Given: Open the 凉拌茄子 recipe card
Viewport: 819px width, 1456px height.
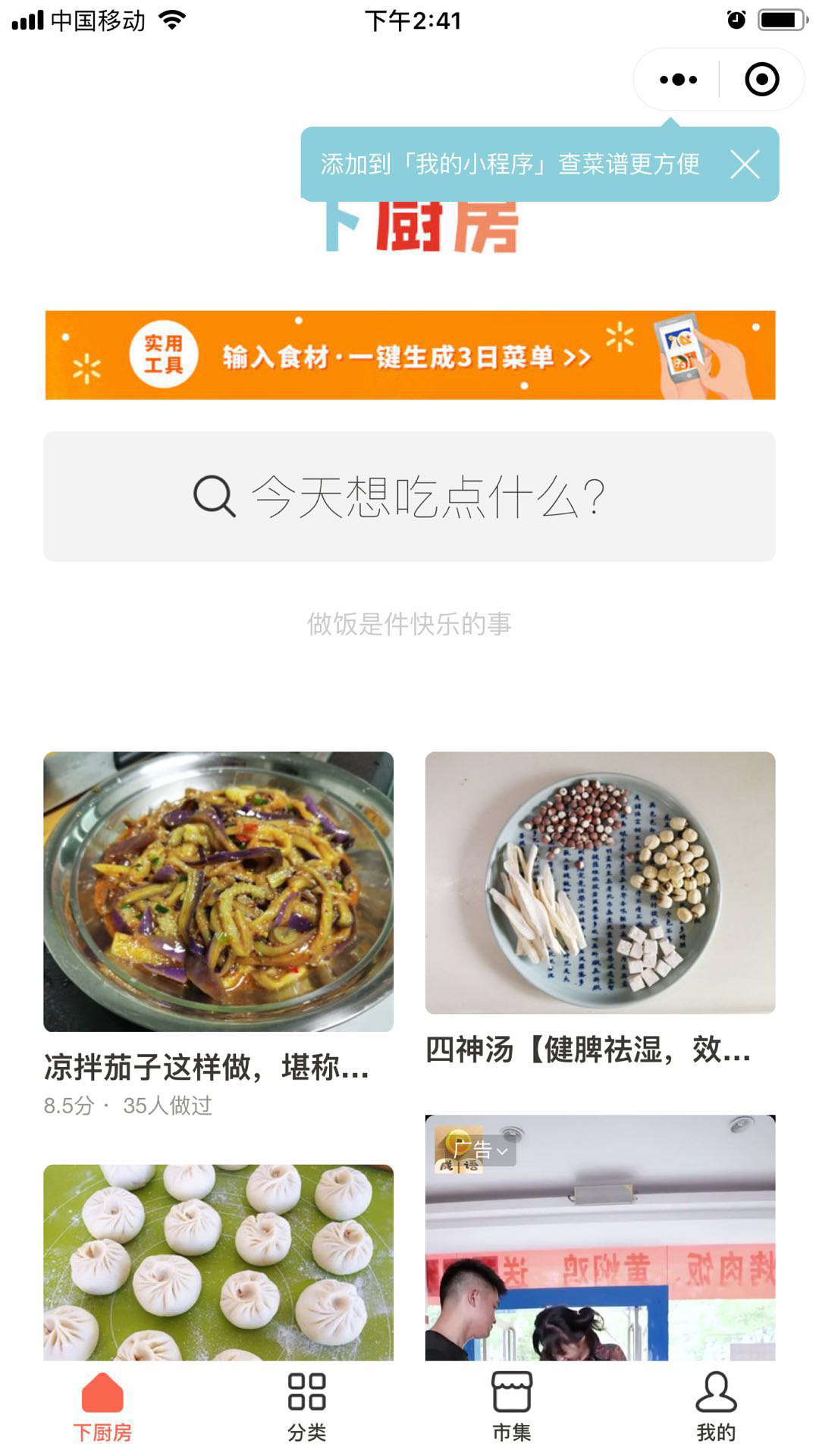Looking at the screenshot, I should tap(218, 887).
